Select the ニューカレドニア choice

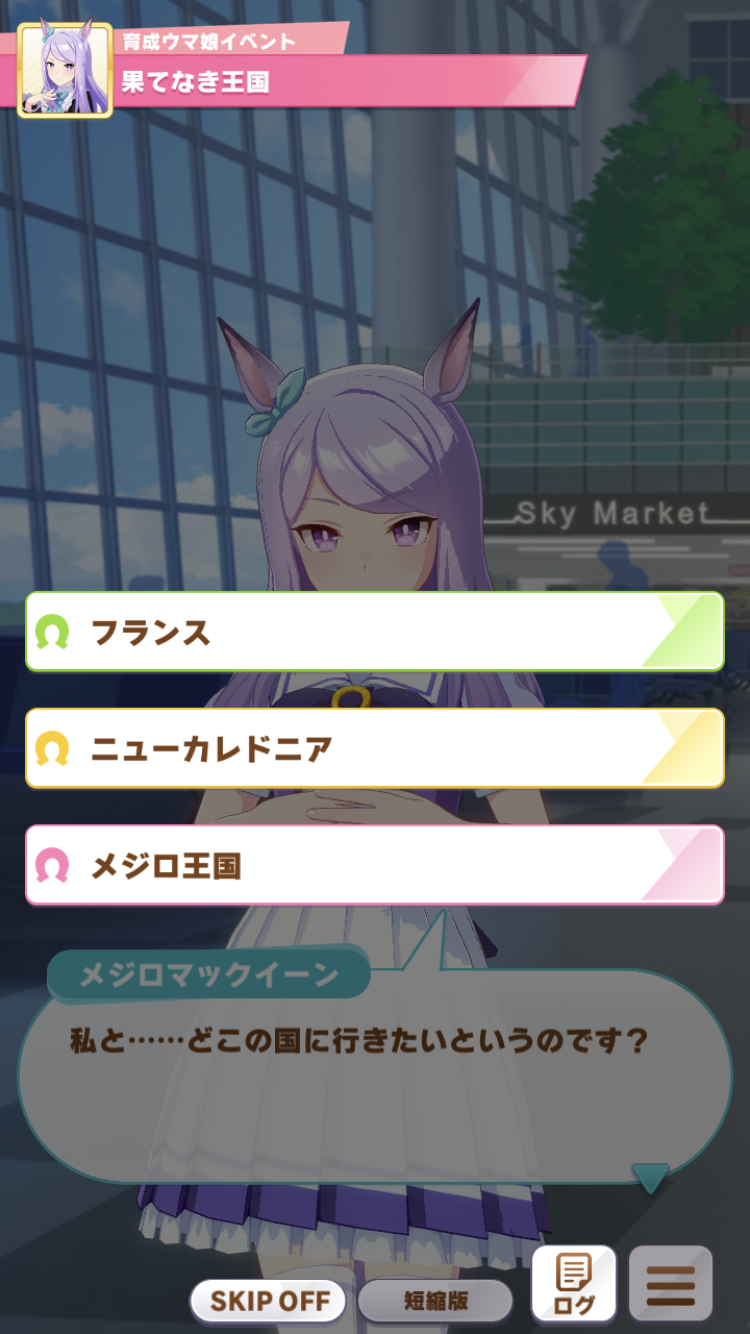[x=374, y=748]
